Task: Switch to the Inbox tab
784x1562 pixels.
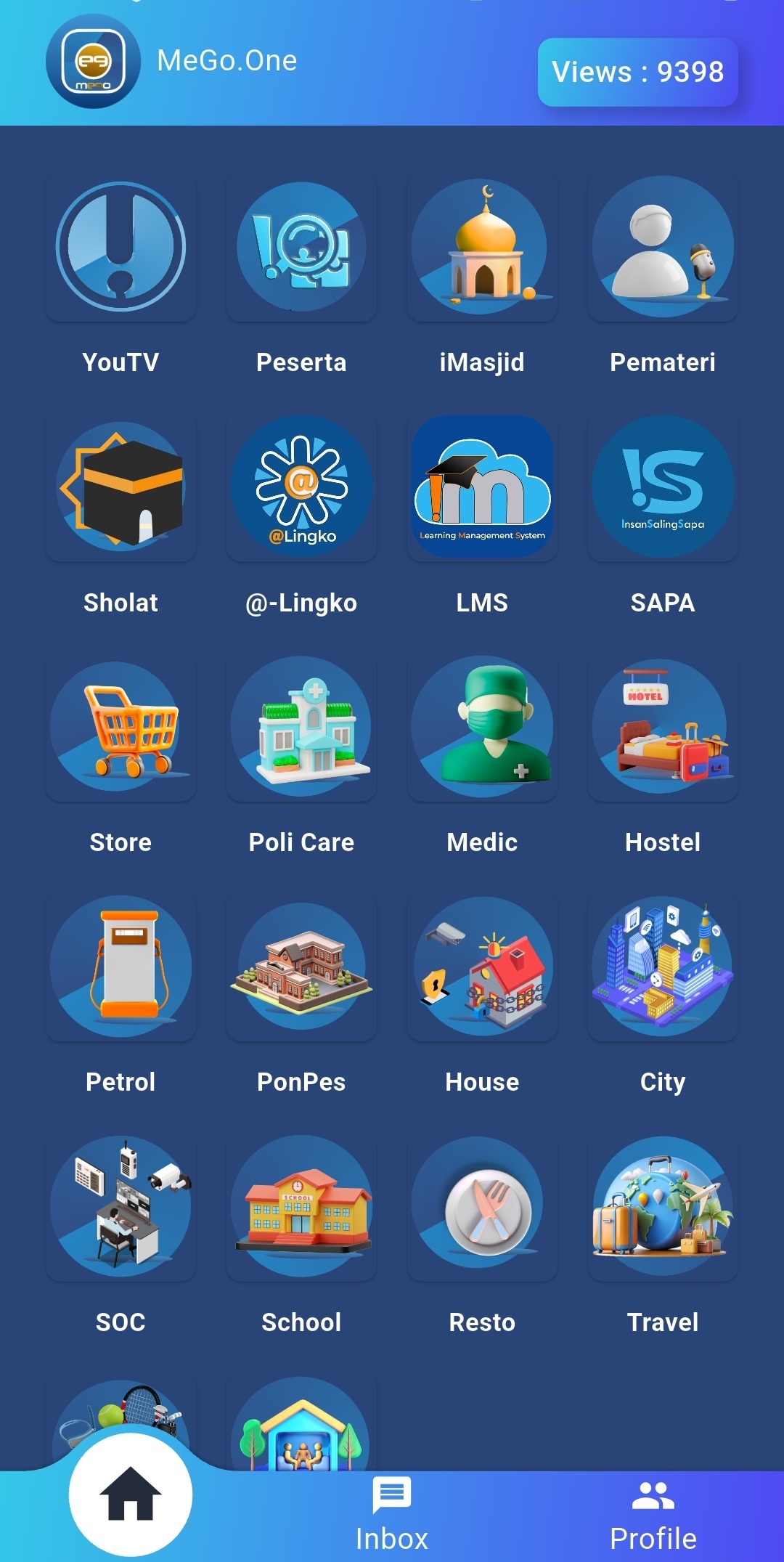Action: point(392,1513)
